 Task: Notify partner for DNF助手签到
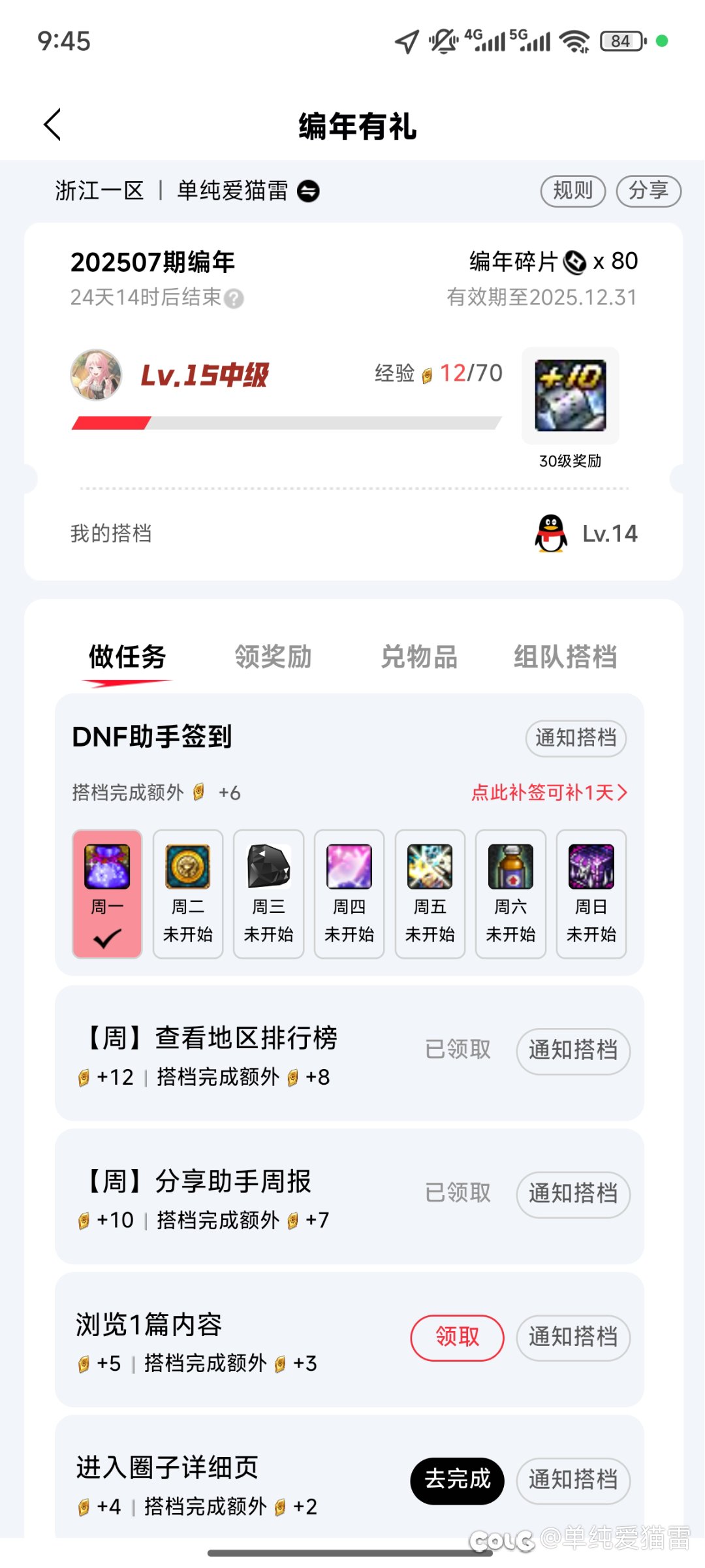point(576,739)
